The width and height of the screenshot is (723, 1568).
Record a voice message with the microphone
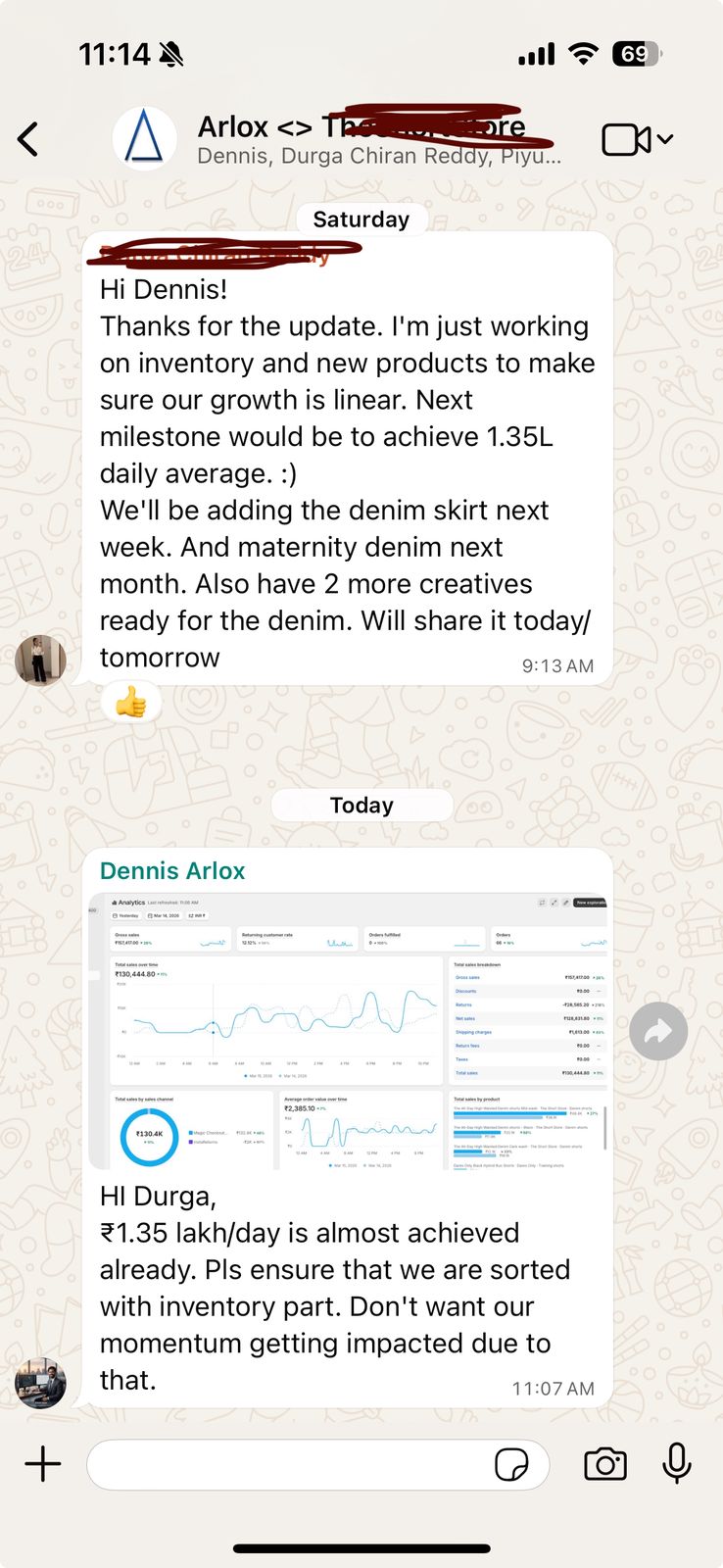tap(676, 1464)
